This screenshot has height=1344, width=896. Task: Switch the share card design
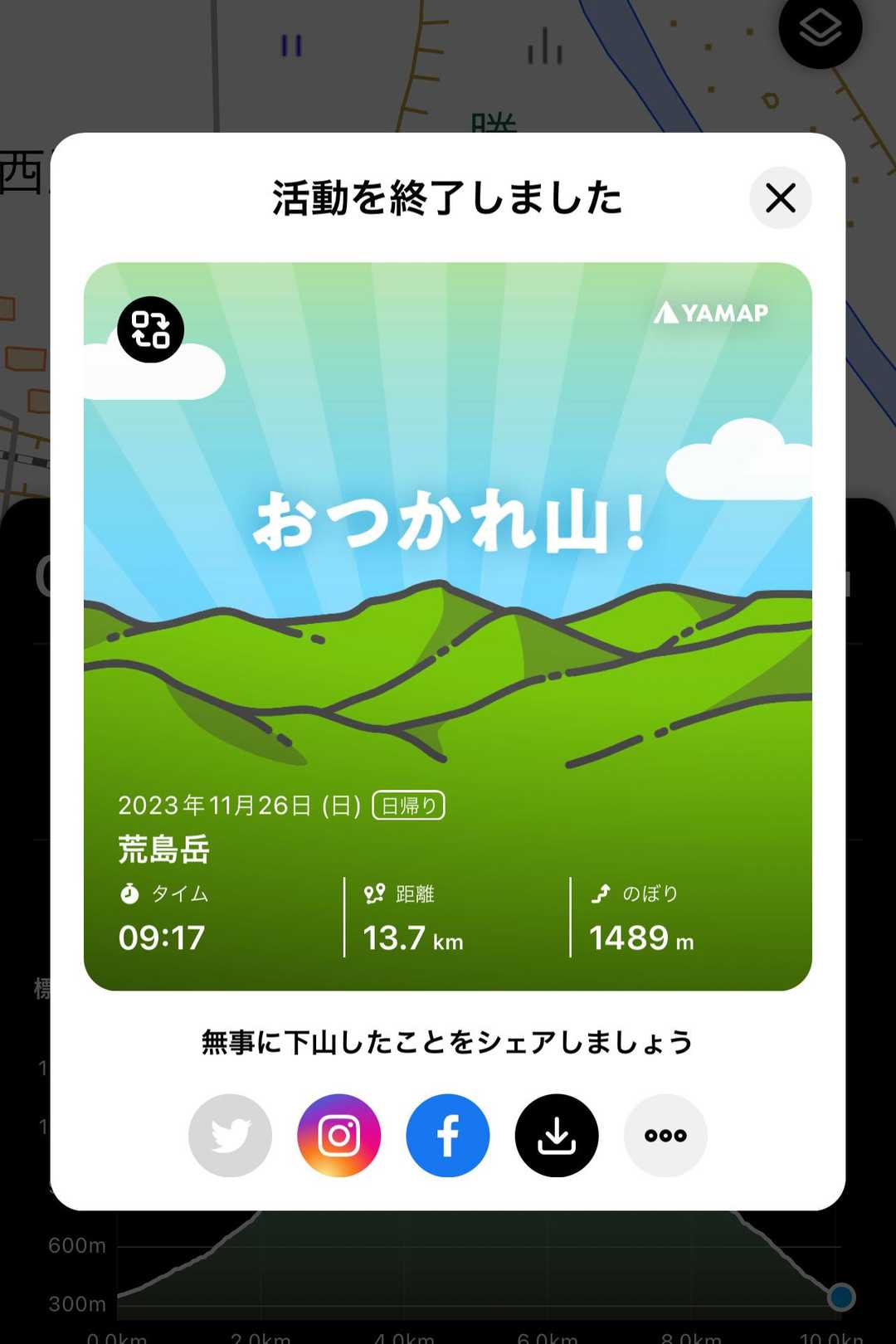click(x=150, y=329)
